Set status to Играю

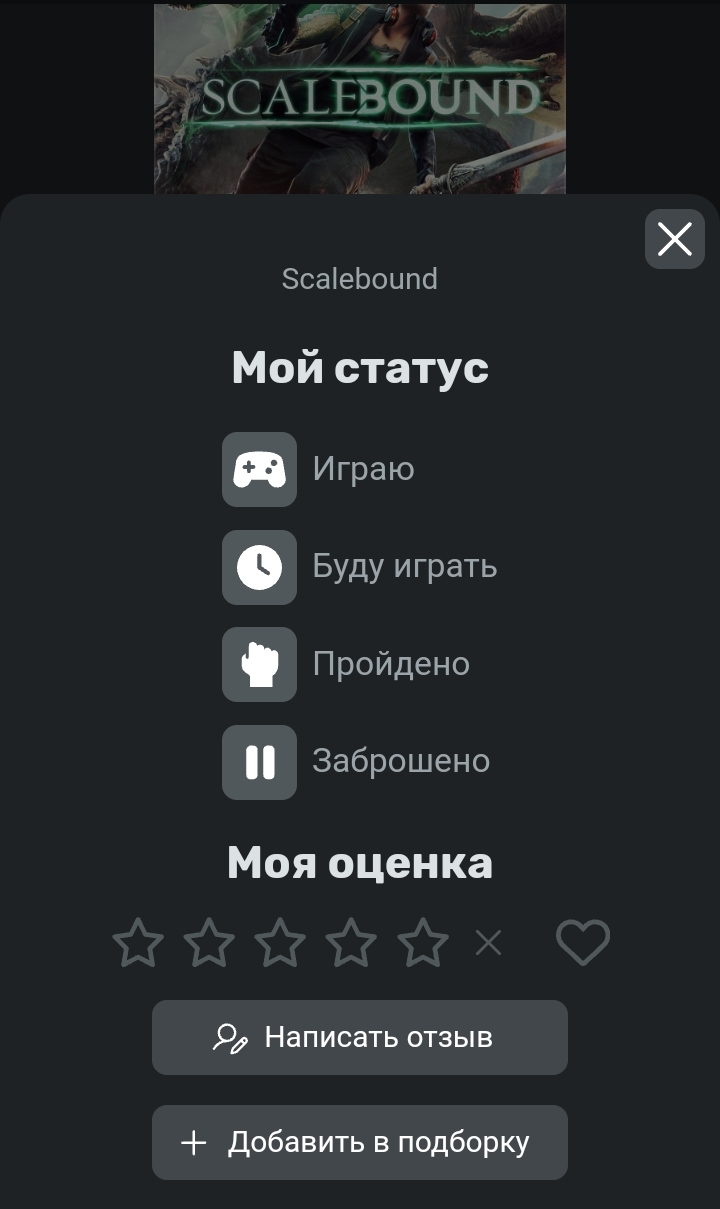(318, 469)
